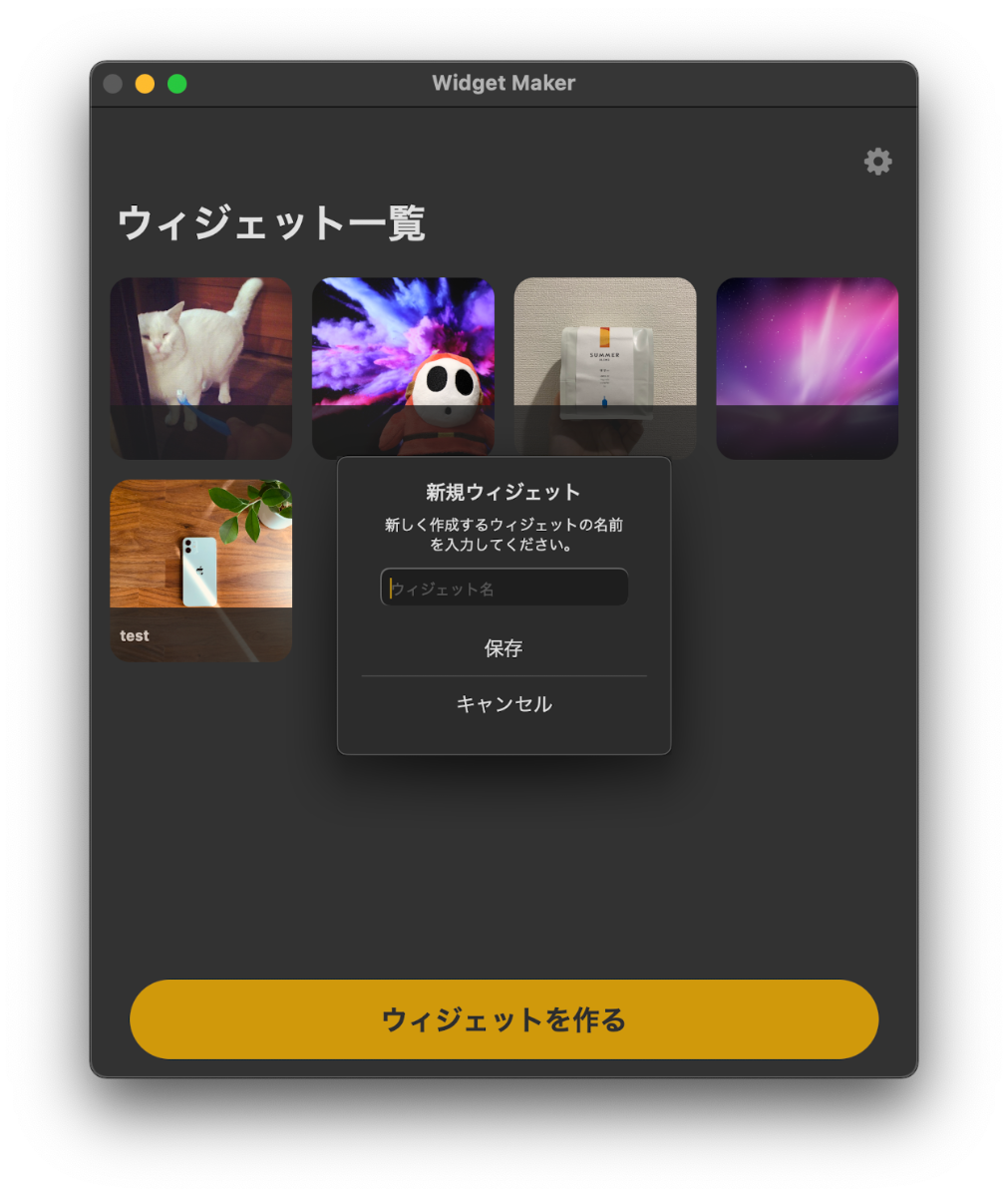Open the white cat widget tile
This screenshot has height=1197, width=1008.
[x=201, y=367]
